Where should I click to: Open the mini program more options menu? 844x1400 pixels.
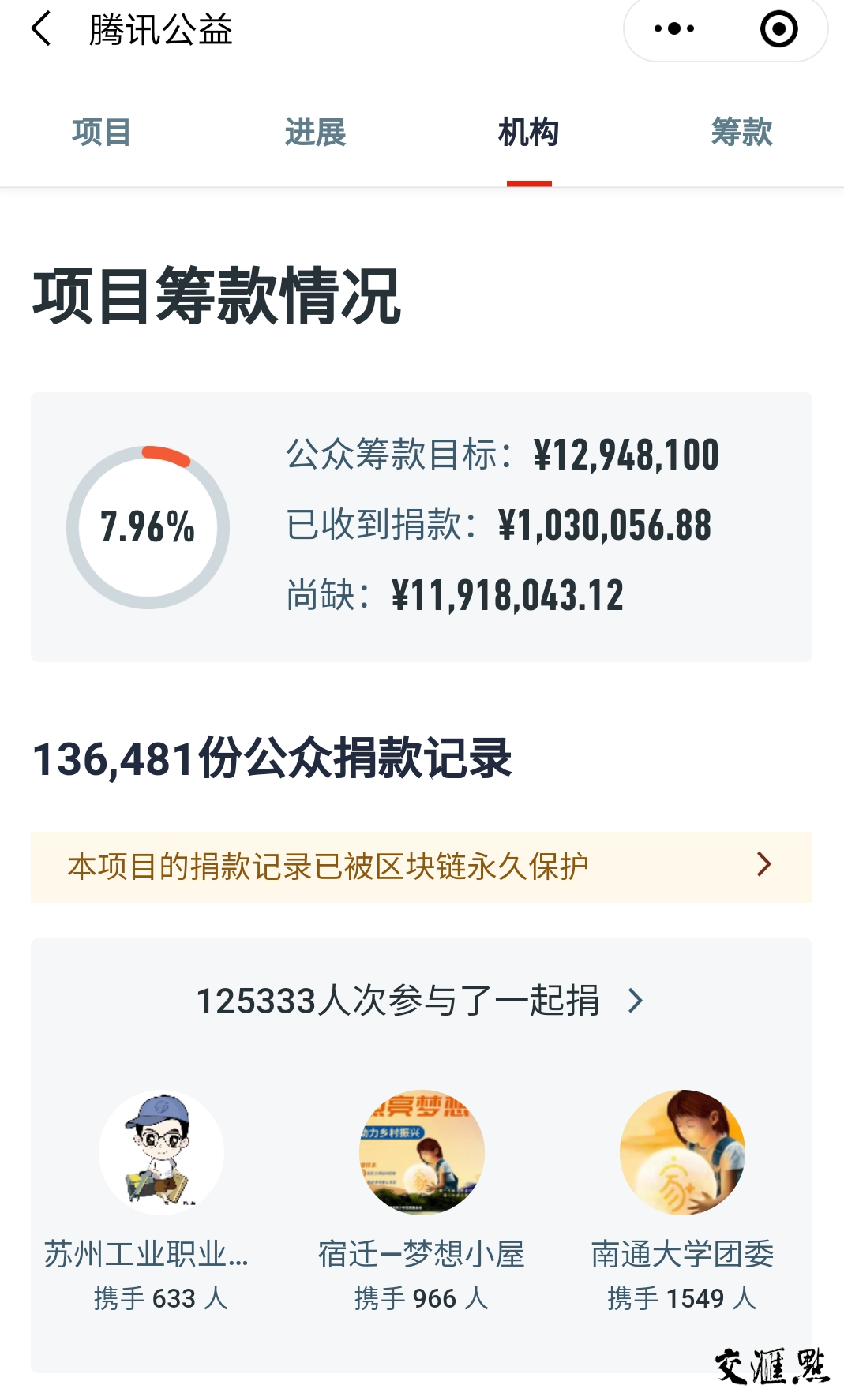tap(674, 29)
